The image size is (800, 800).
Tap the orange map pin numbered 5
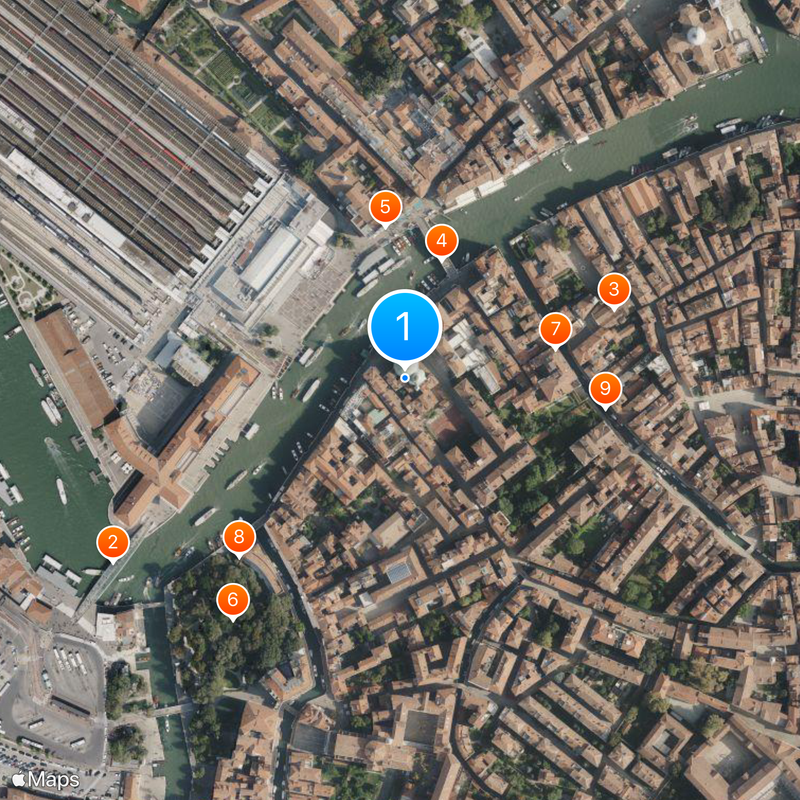pyautogui.click(x=385, y=208)
